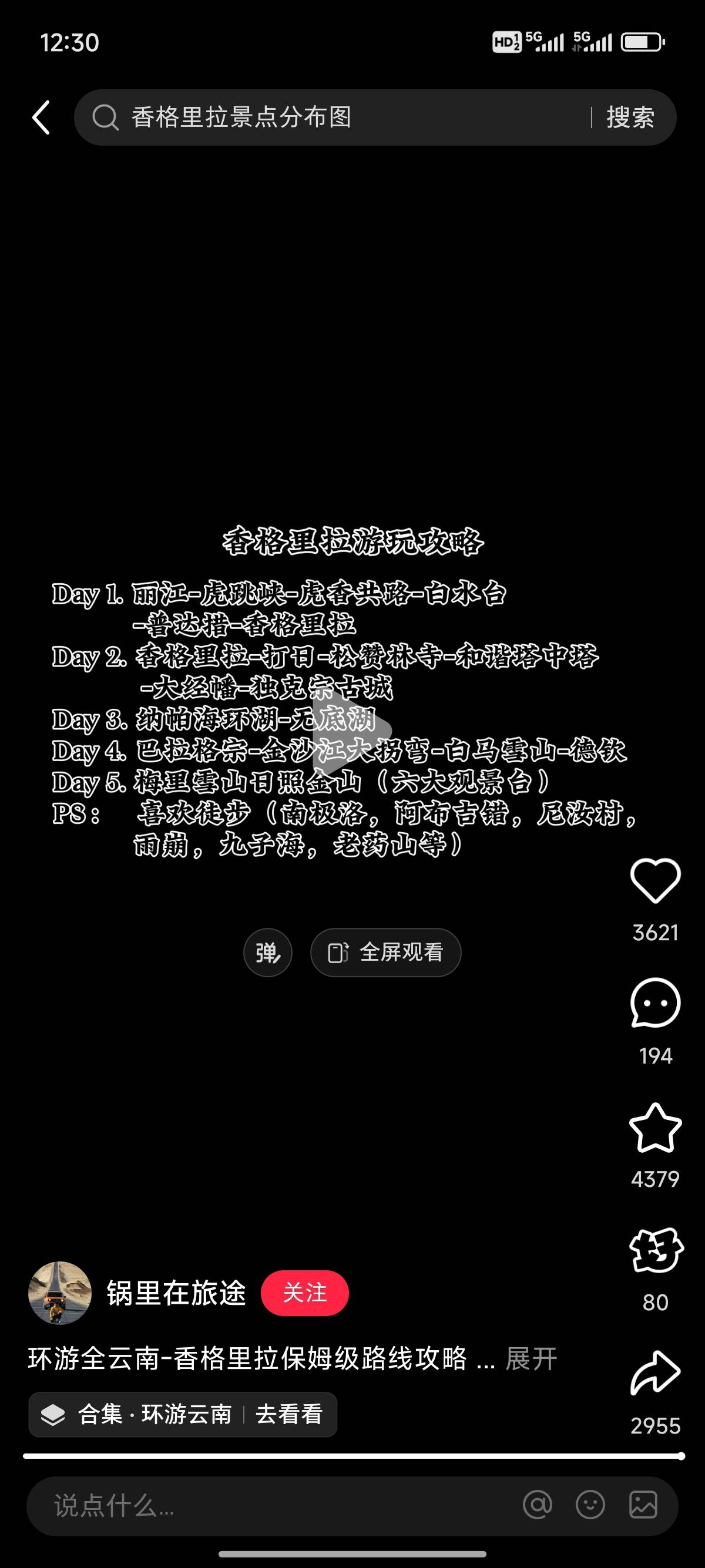Switch to 全屏观看 fullscreen viewing

click(385, 953)
